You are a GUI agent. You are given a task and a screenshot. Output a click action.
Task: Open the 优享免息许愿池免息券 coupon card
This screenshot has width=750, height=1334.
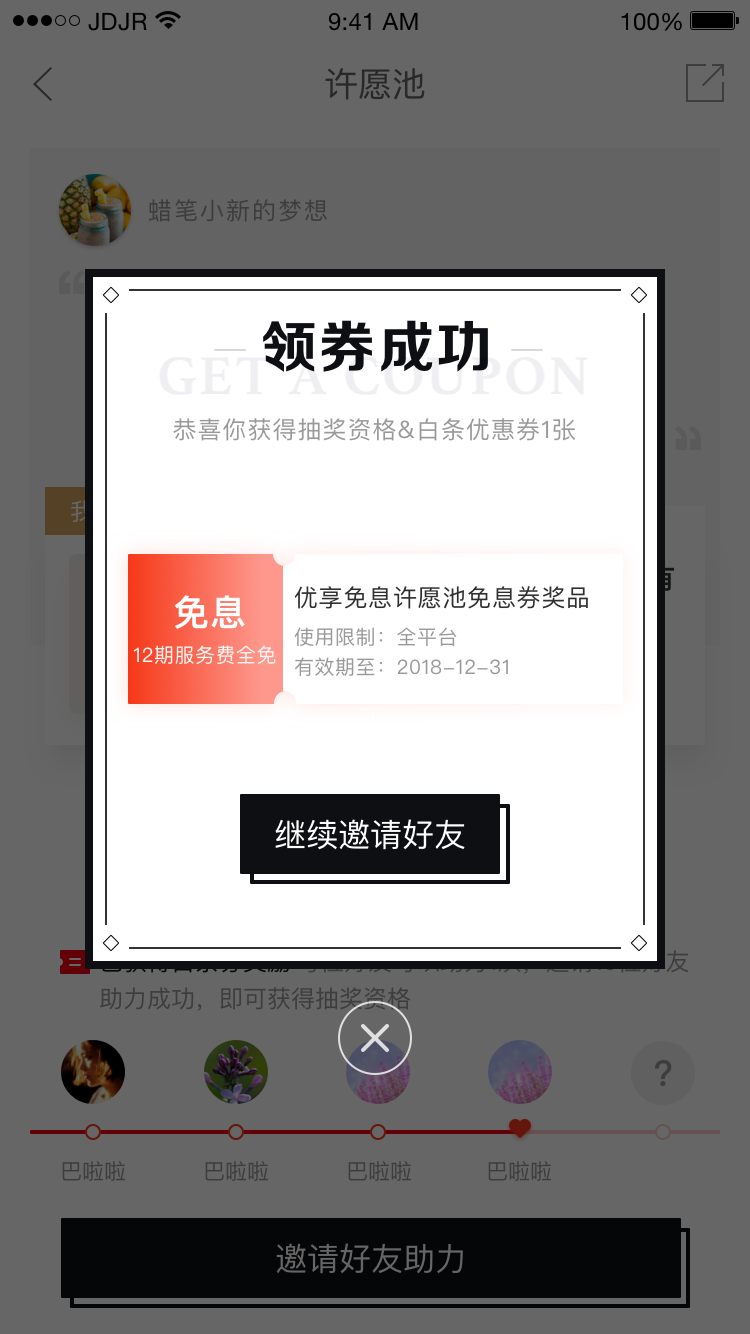click(x=375, y=629)
